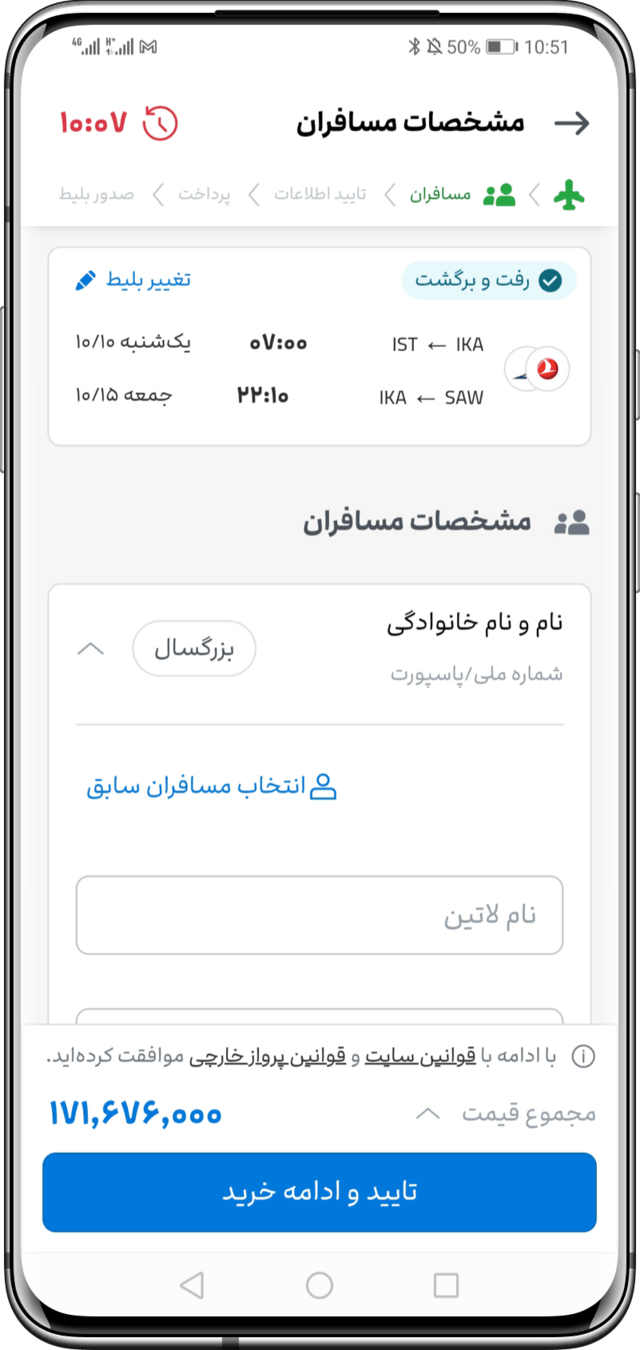Screen dimensions: 640x1350
Task: Tap the تغییر بلیط edit link
Action: [134, 280]
